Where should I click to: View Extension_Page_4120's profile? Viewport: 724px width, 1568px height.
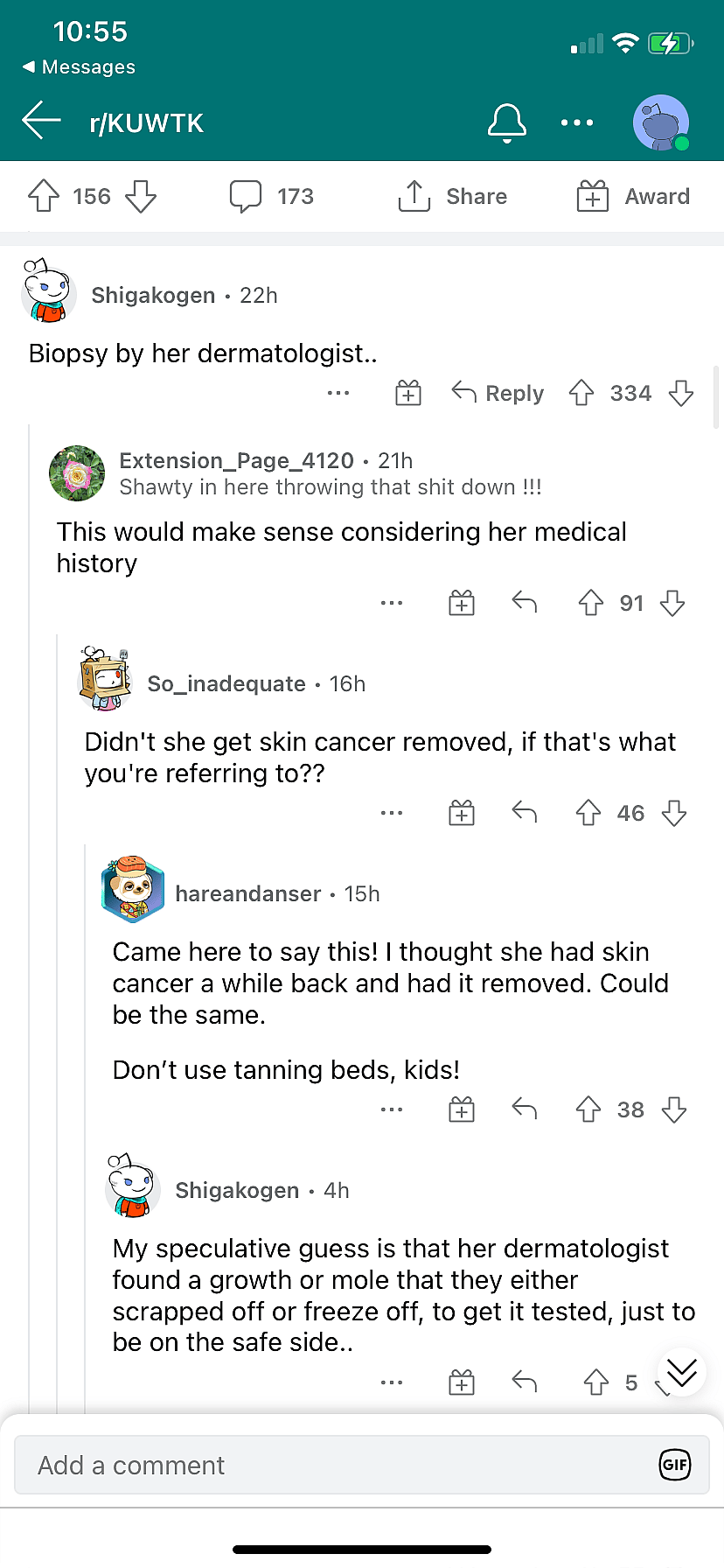[x=236, y=460]
